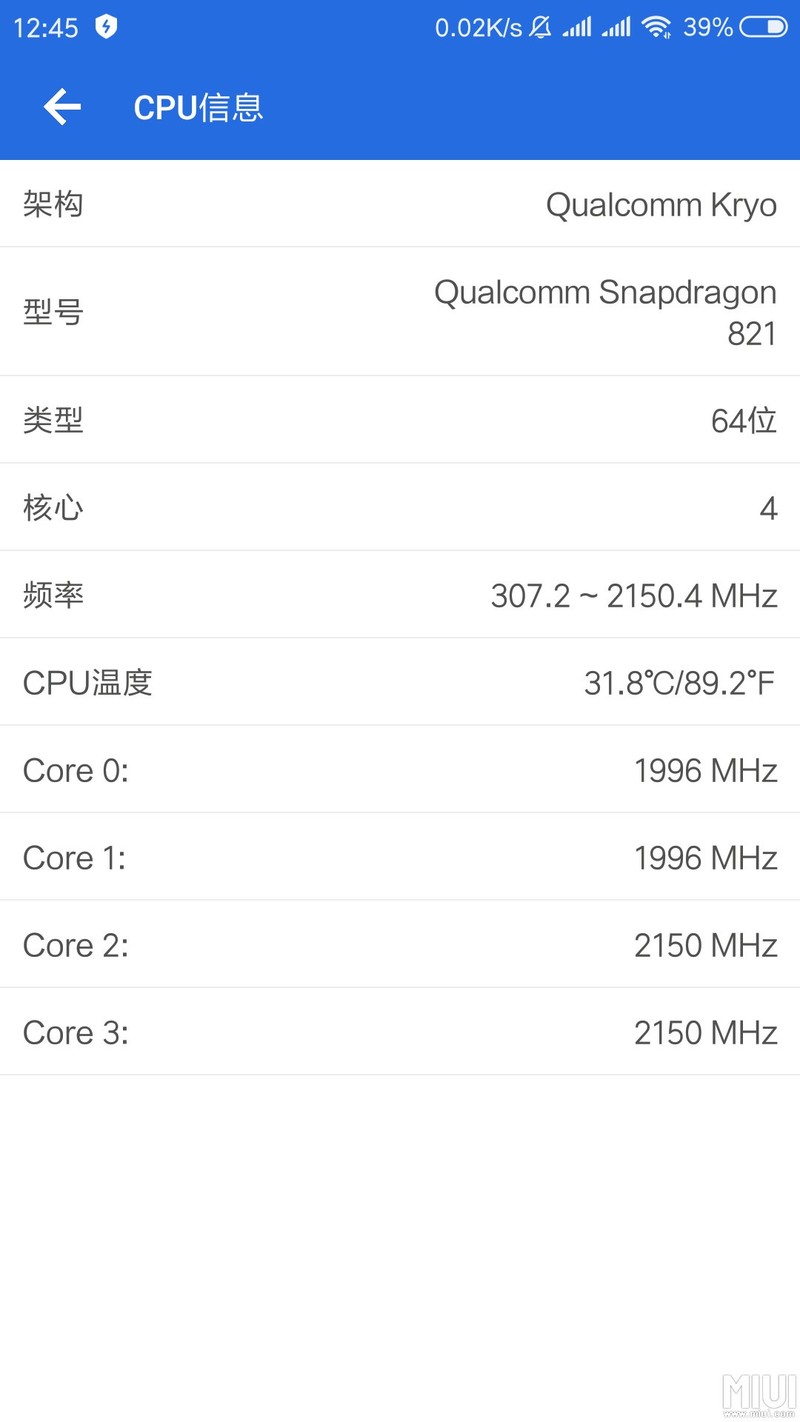The width and height of the screenshot is (800, 1422).
Task: Tap the Core 2 row showing 2150 MHz
Action: click(400, 944)
